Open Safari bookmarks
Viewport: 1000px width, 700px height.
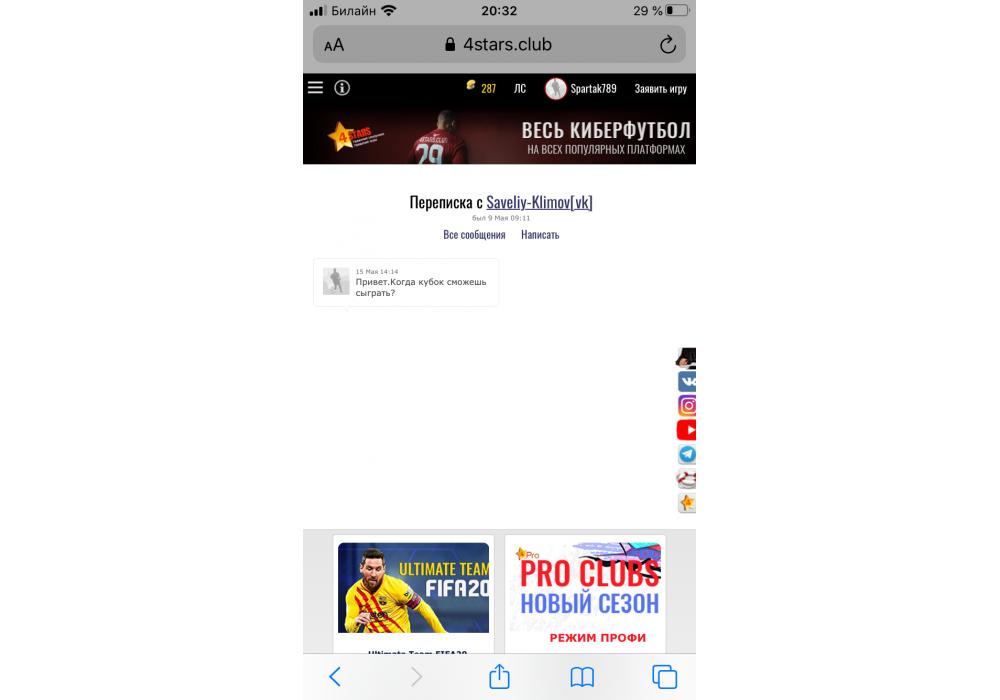coord(582,677)
